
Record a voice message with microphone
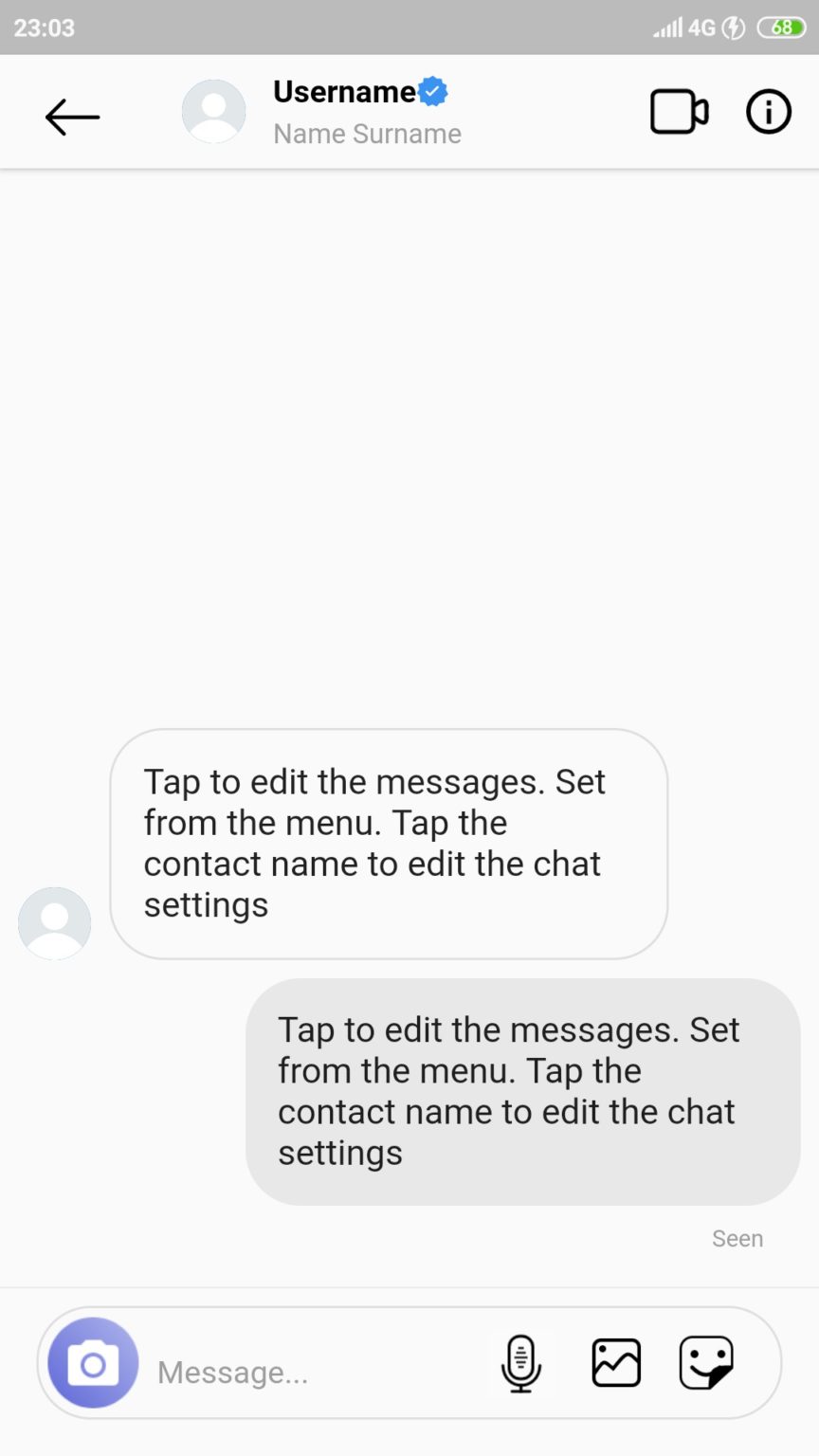coord(520,1363)
